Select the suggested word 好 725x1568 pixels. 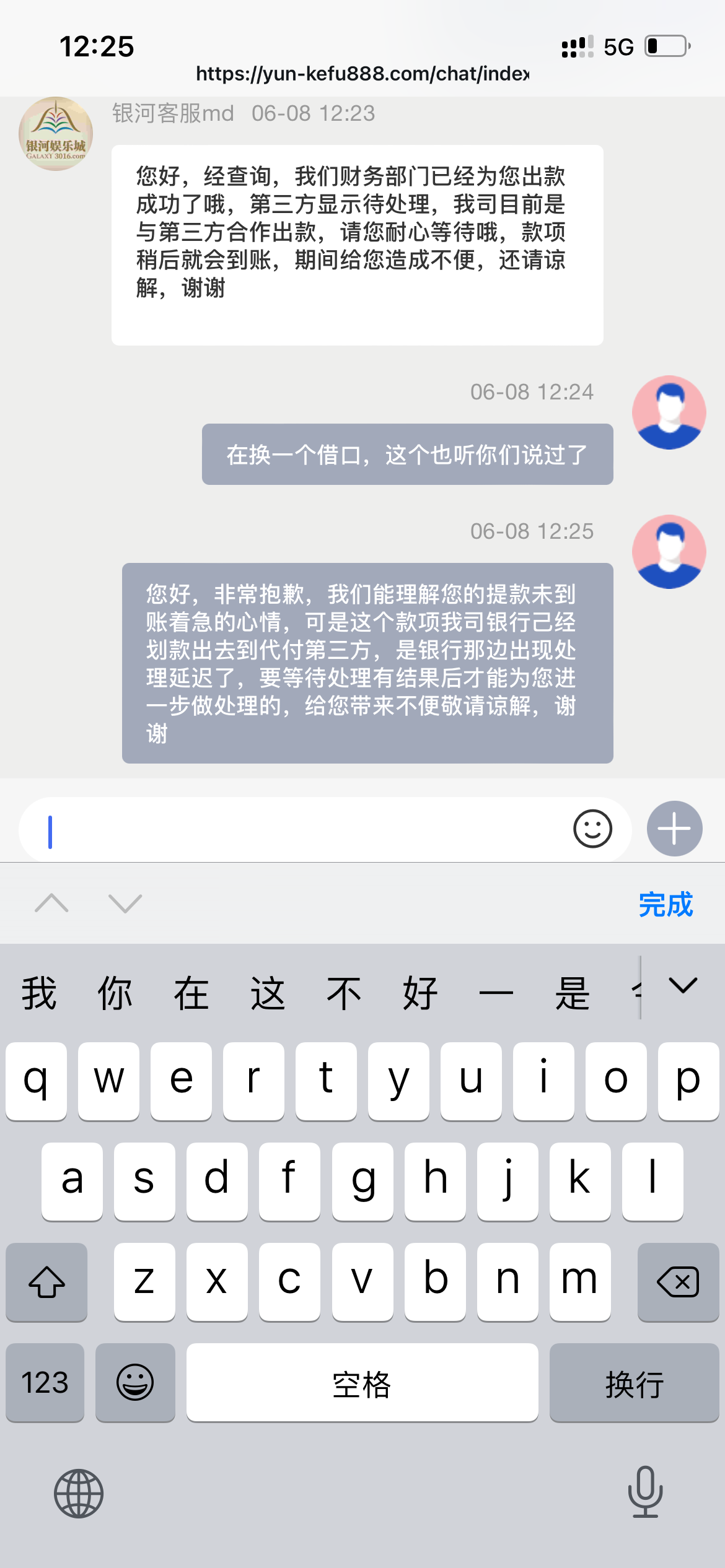pyautogui.click(x=420, y=993)
